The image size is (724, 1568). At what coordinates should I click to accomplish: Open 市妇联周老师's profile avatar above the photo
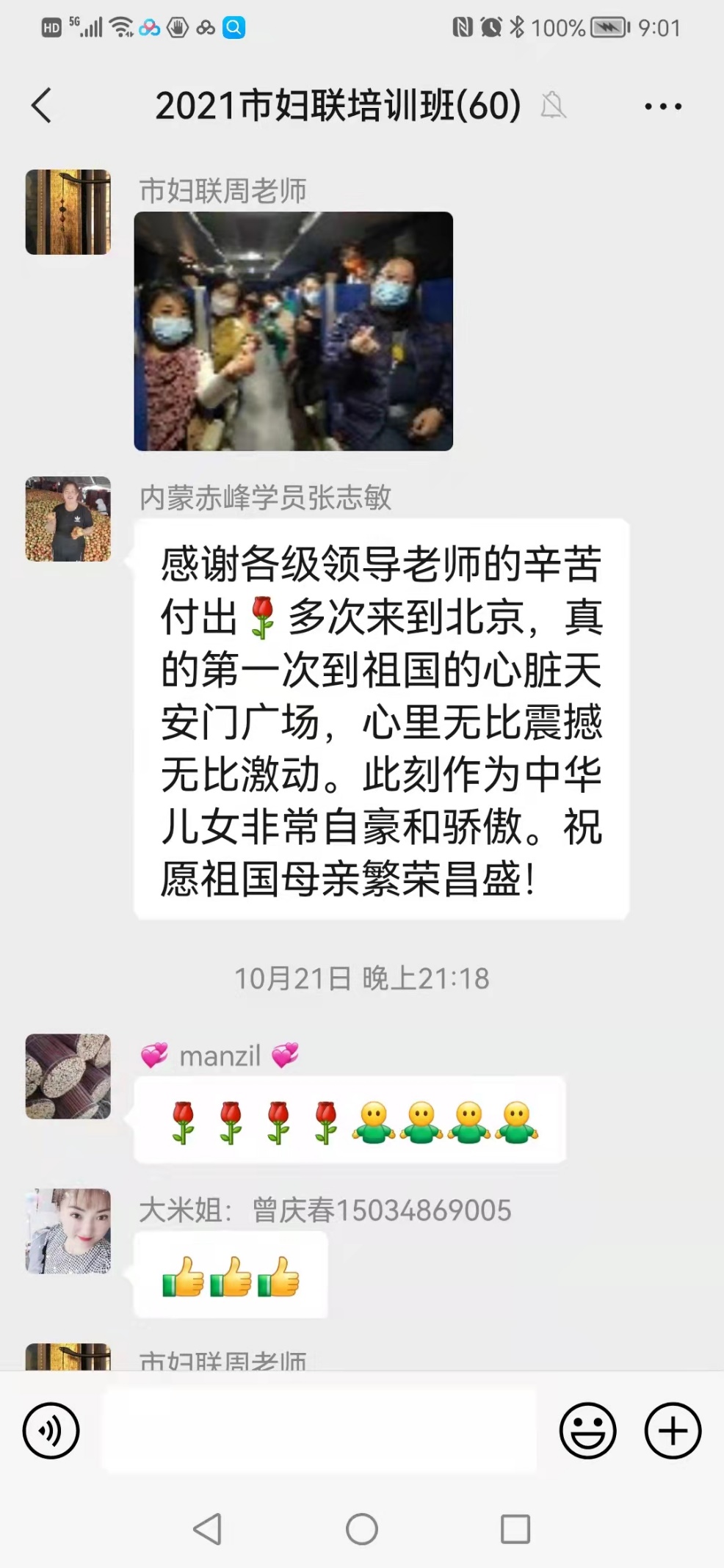tap(68, 212)
